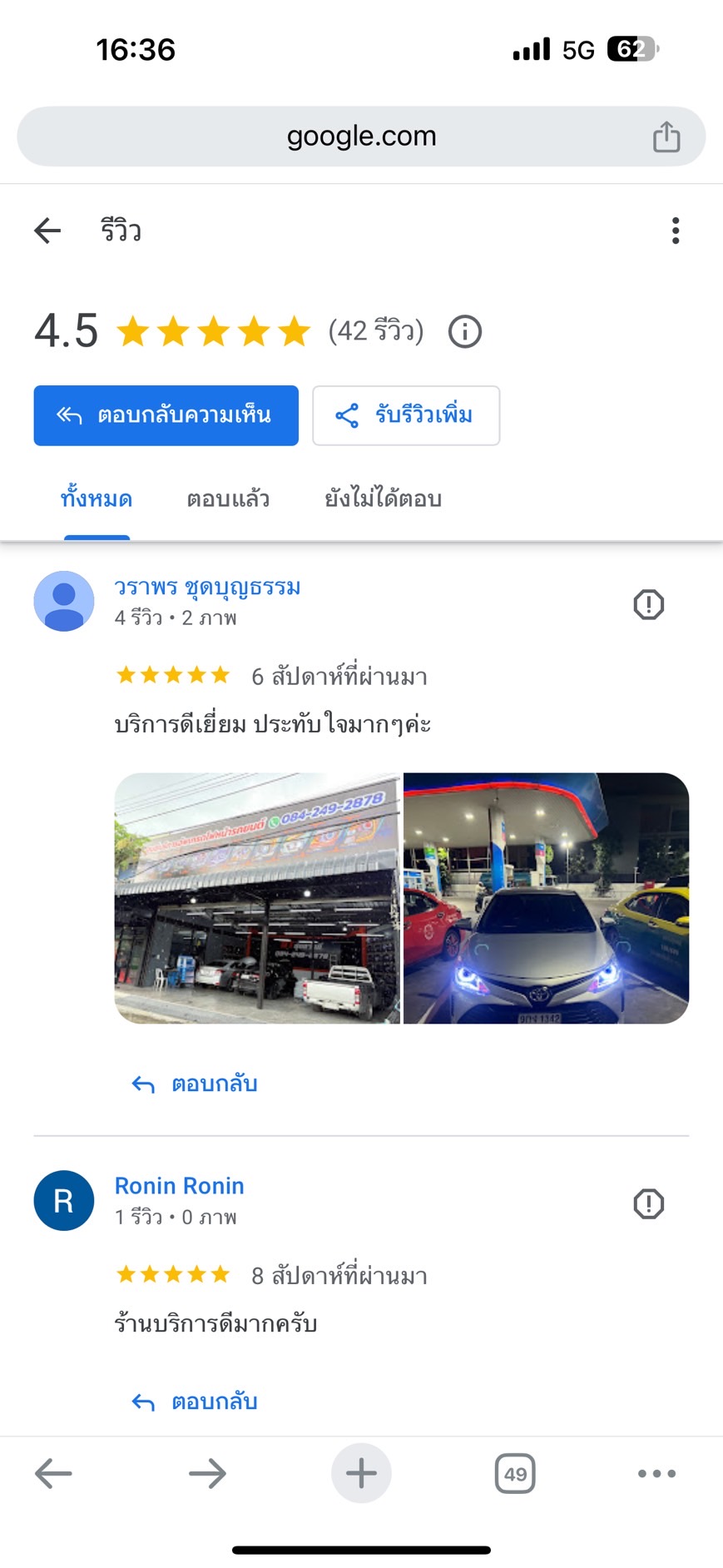Open the rating info icon
The width and height of the screenshot is (723, 1568).
tap(465, 332)
